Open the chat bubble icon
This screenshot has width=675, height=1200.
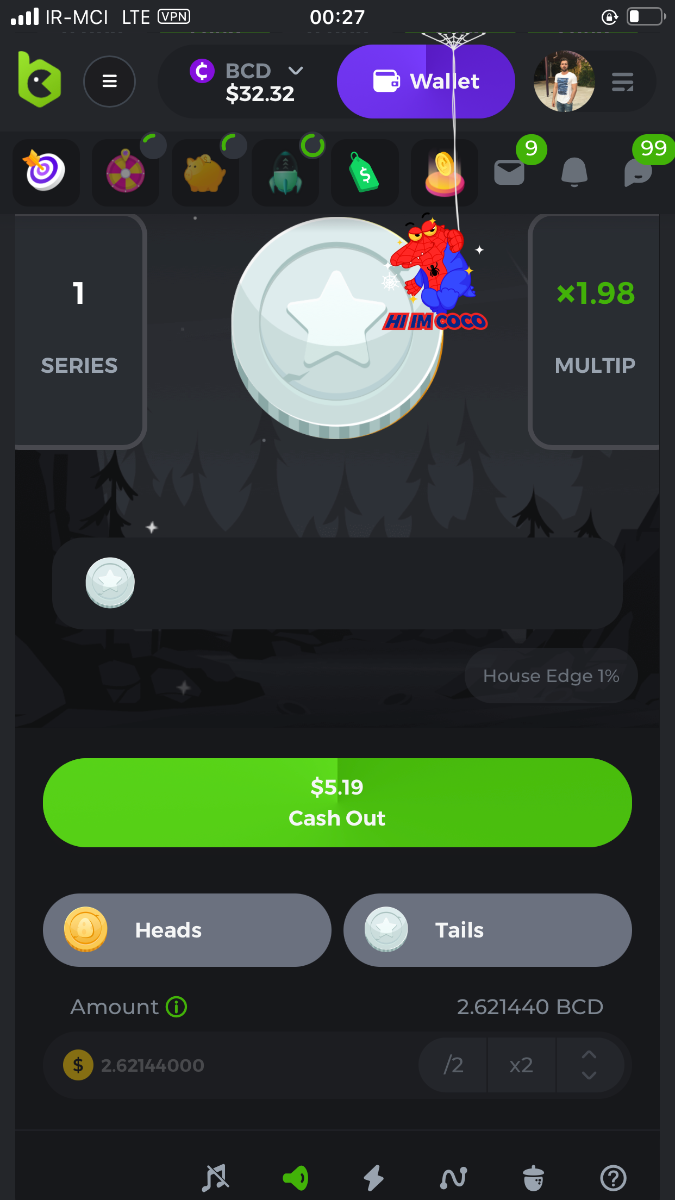pos(638,173)
